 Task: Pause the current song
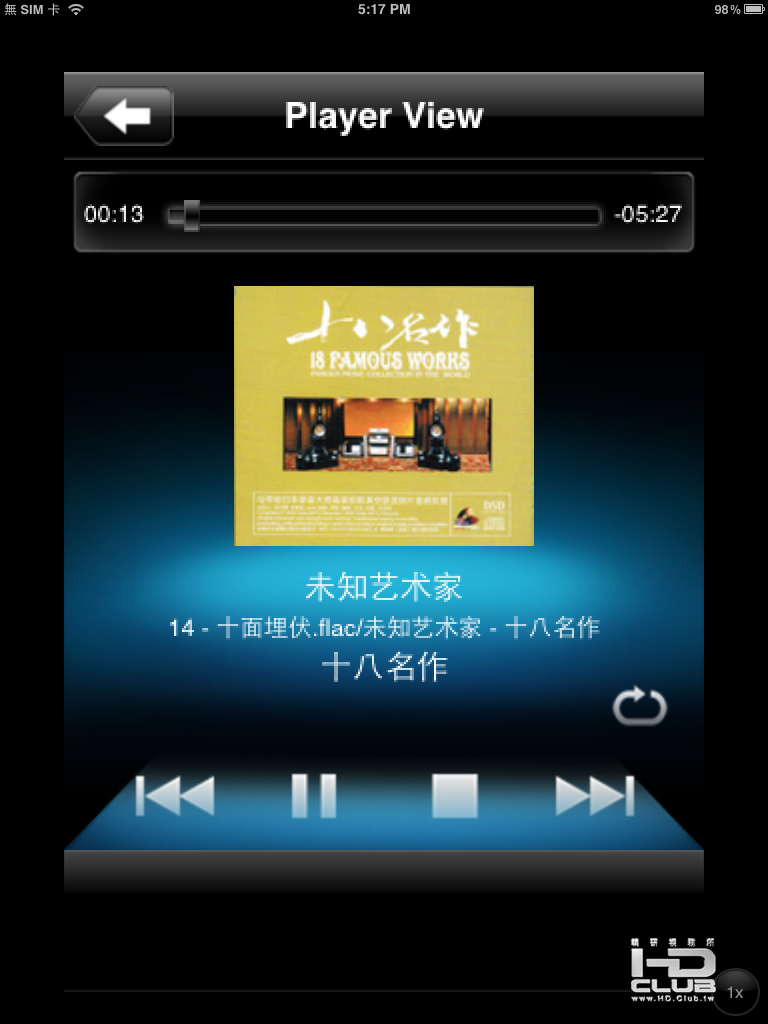(x=314, y=796)
